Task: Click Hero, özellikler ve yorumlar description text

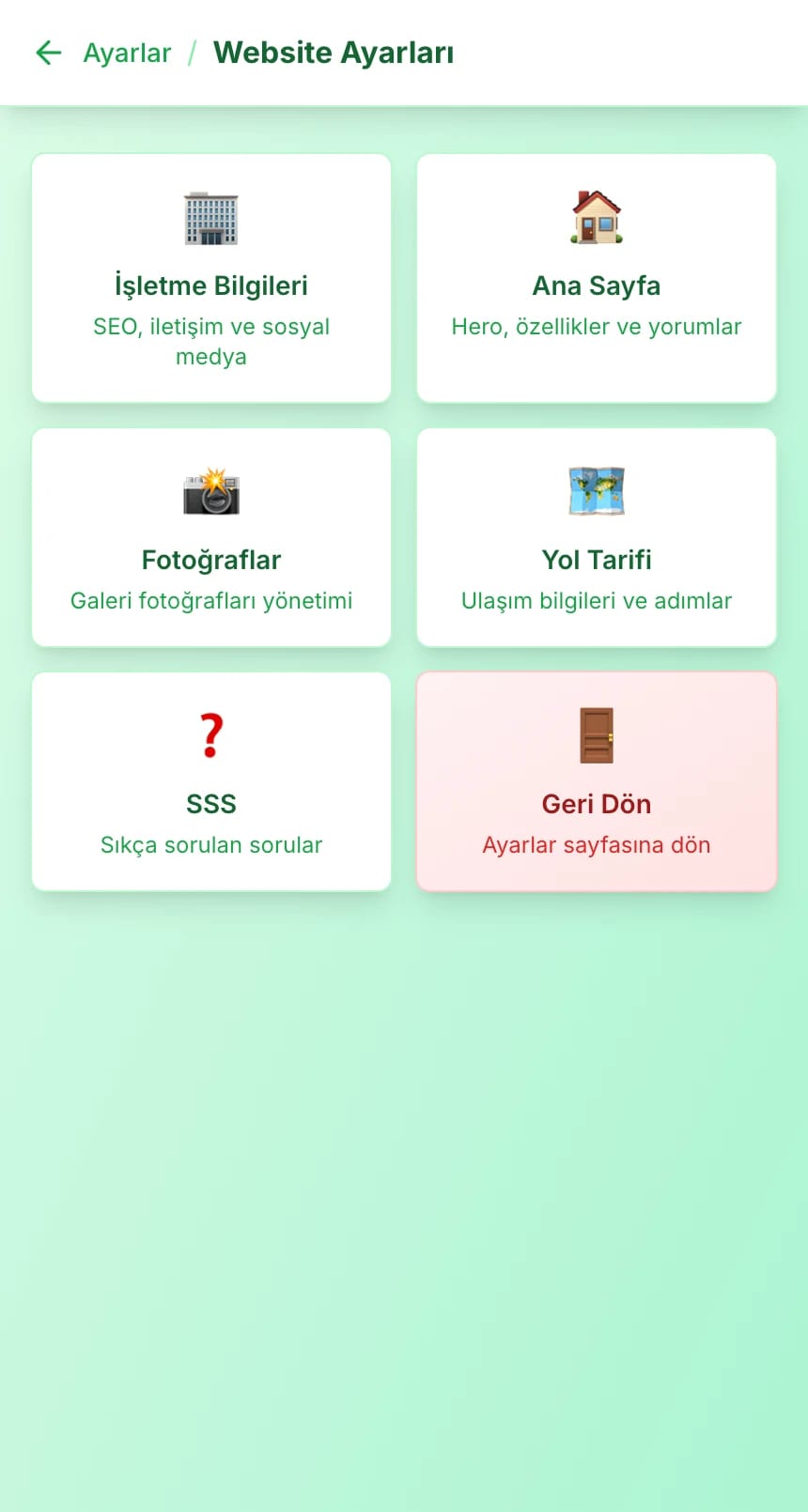Action: coord(597,327)
